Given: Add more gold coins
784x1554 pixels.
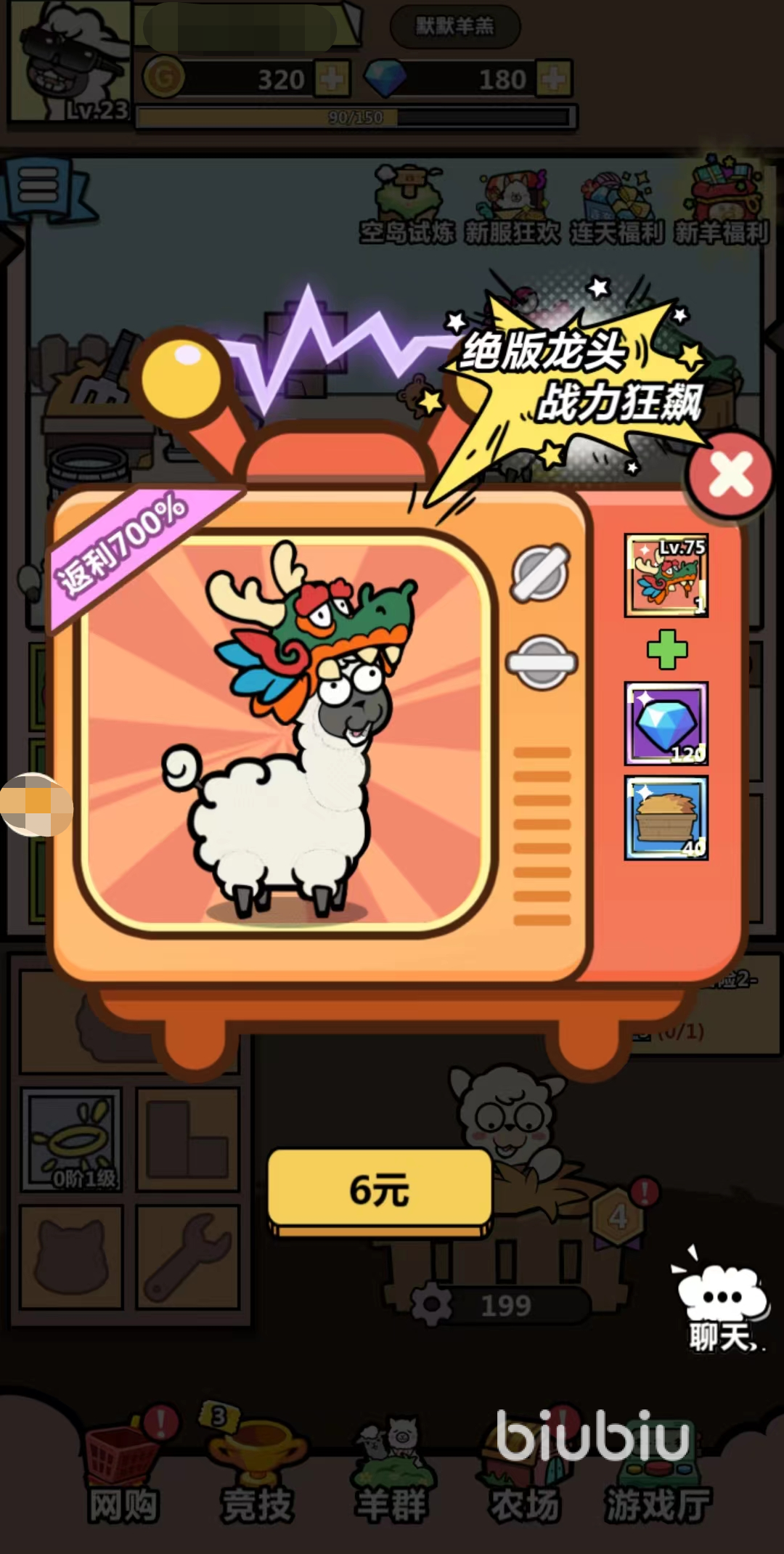Looking at the screenshot, I should tap(332, 78).
